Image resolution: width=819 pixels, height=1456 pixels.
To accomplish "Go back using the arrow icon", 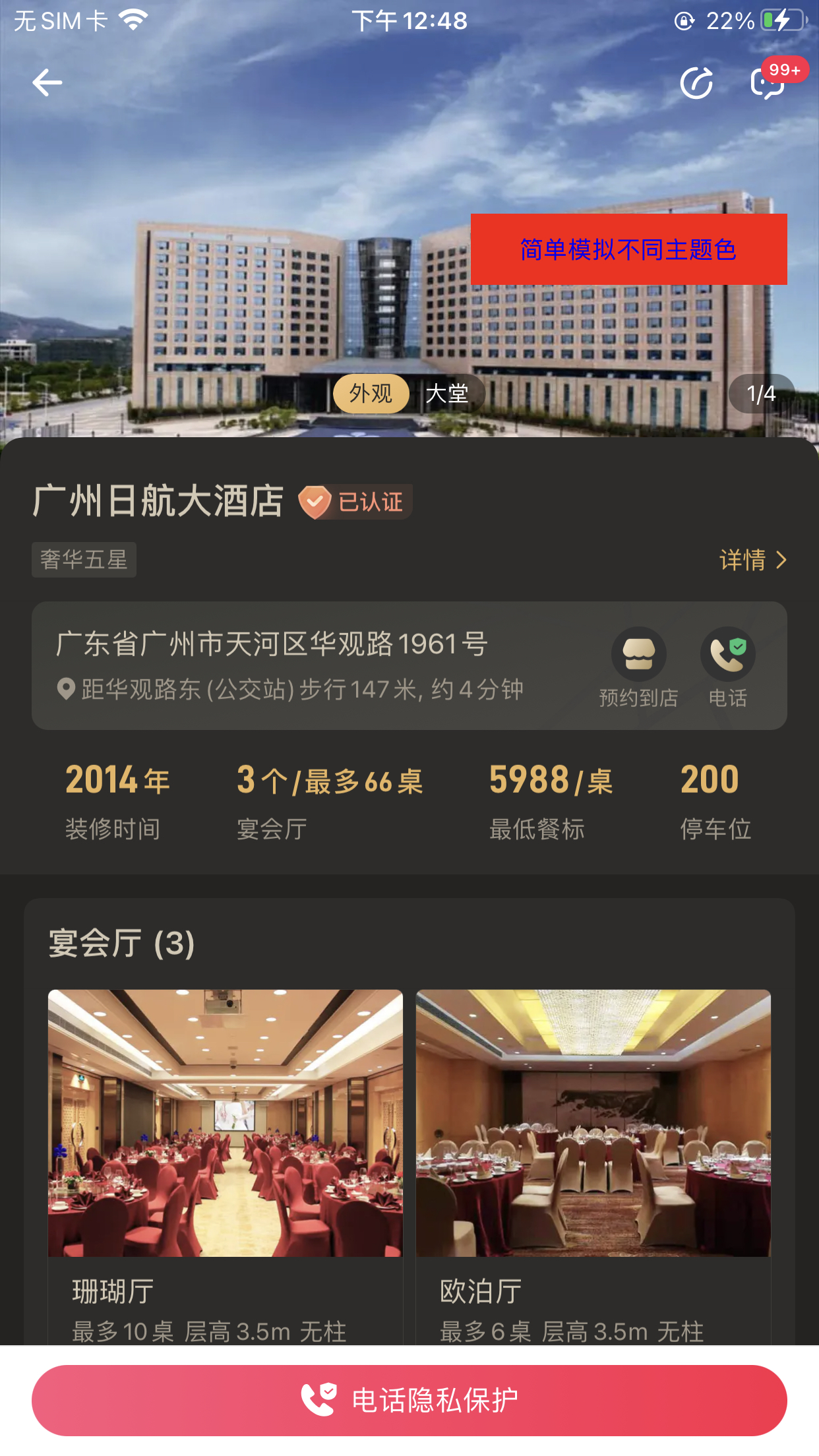I will coord(47,83).
